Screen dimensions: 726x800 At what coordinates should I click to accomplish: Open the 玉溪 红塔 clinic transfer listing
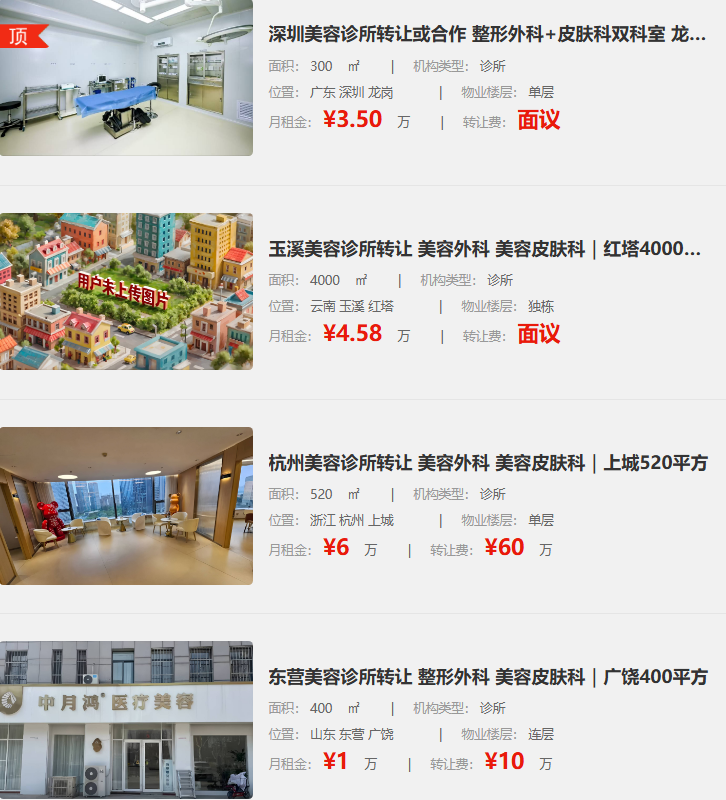tap(485, 249)
